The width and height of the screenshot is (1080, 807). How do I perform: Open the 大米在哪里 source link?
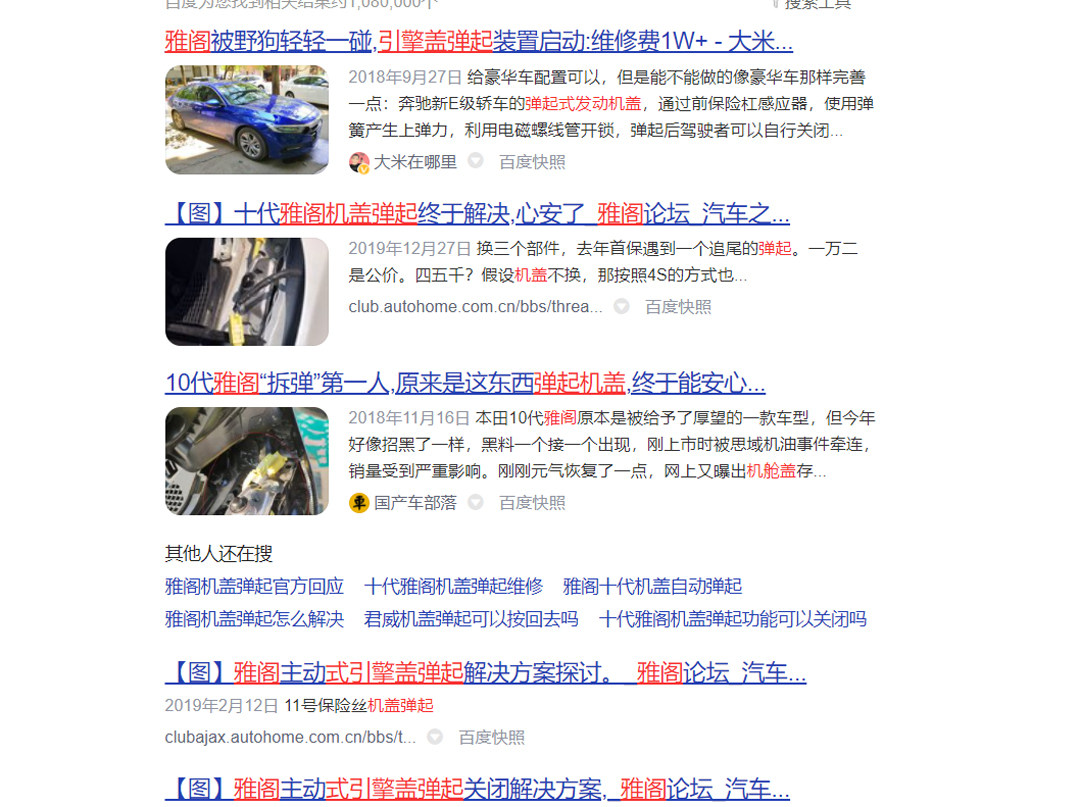point(414,162)
